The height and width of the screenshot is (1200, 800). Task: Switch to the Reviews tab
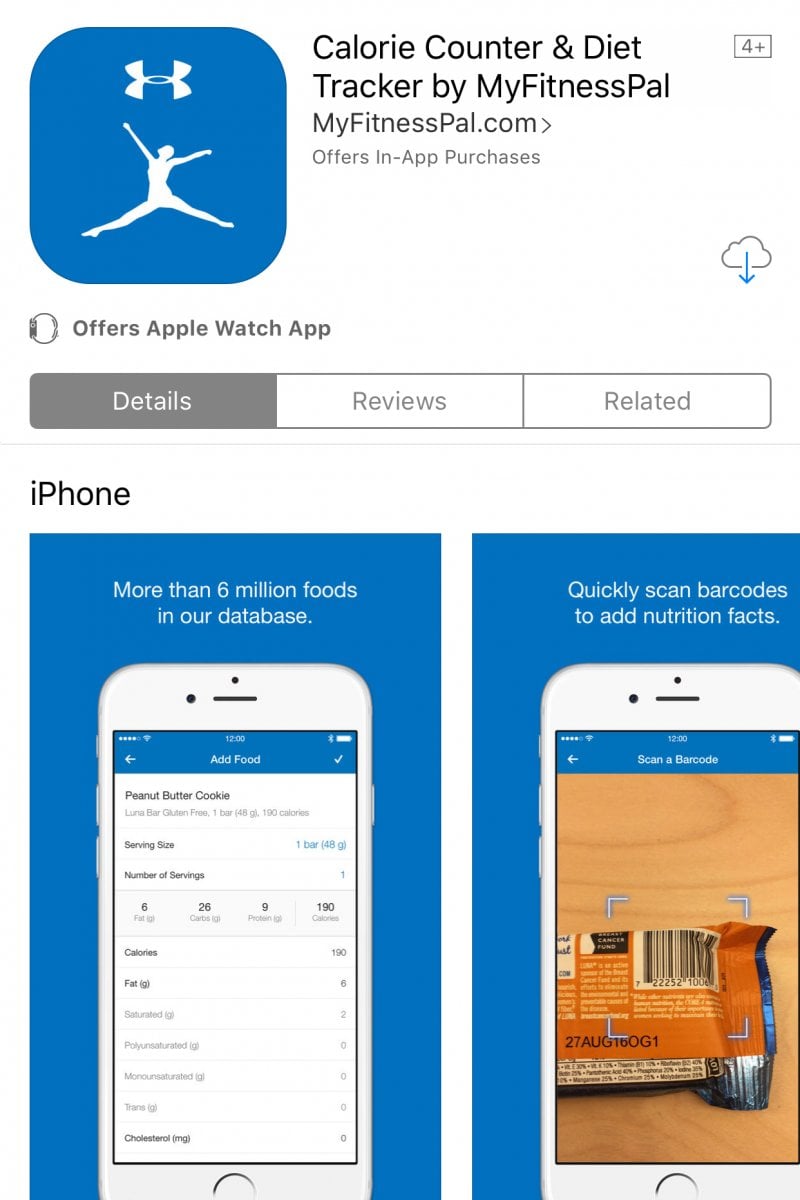(399, 401)
